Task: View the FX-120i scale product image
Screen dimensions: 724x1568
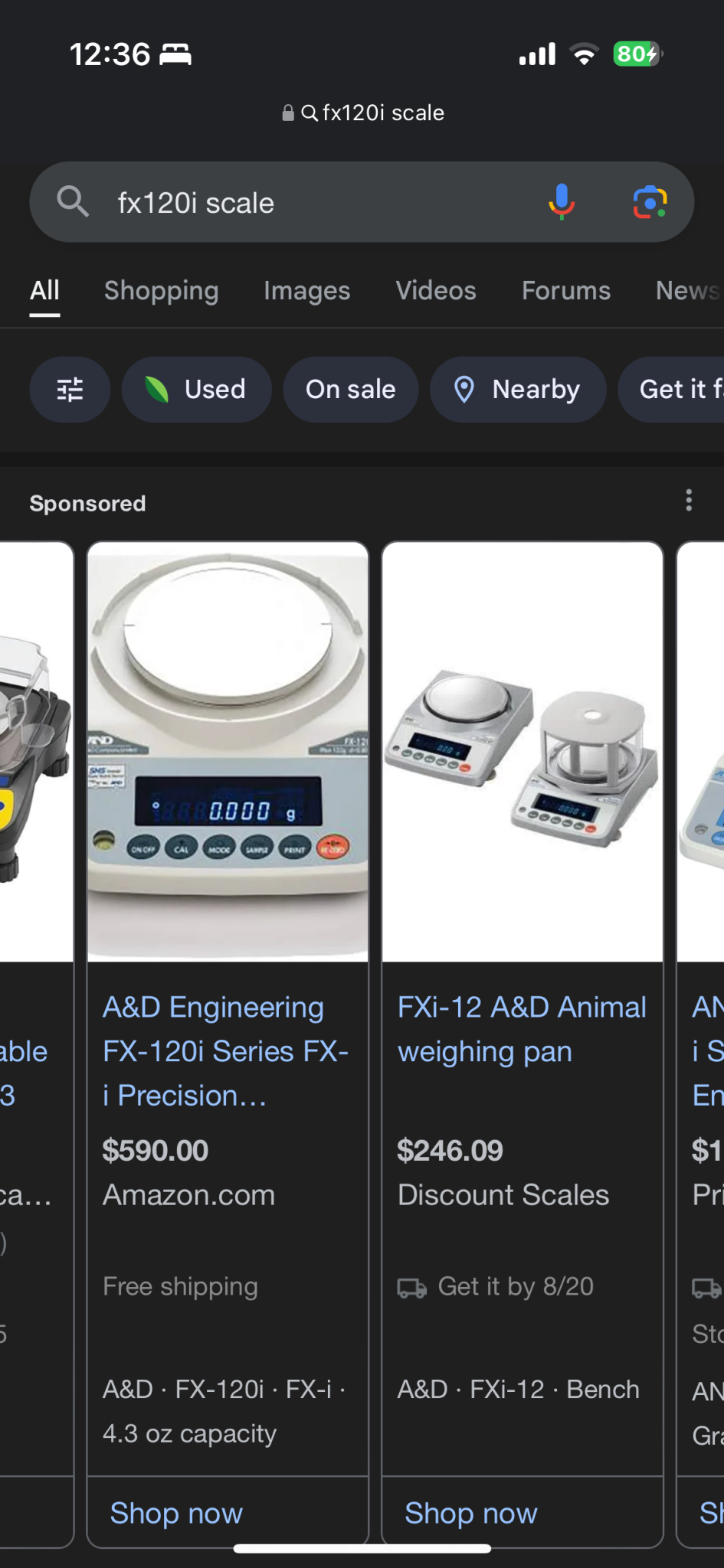Action: (x=228, y=752)
